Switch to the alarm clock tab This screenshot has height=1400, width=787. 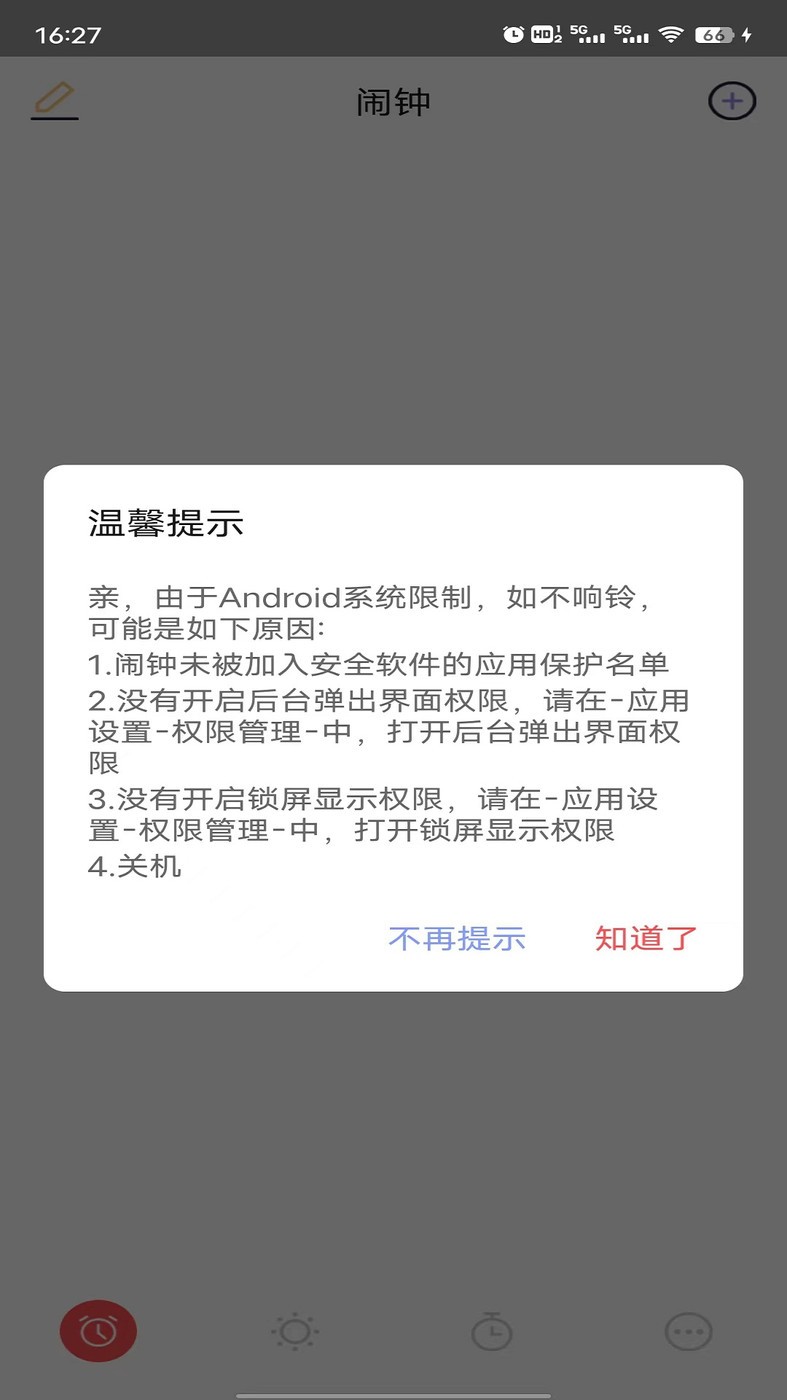[98, 1331]
